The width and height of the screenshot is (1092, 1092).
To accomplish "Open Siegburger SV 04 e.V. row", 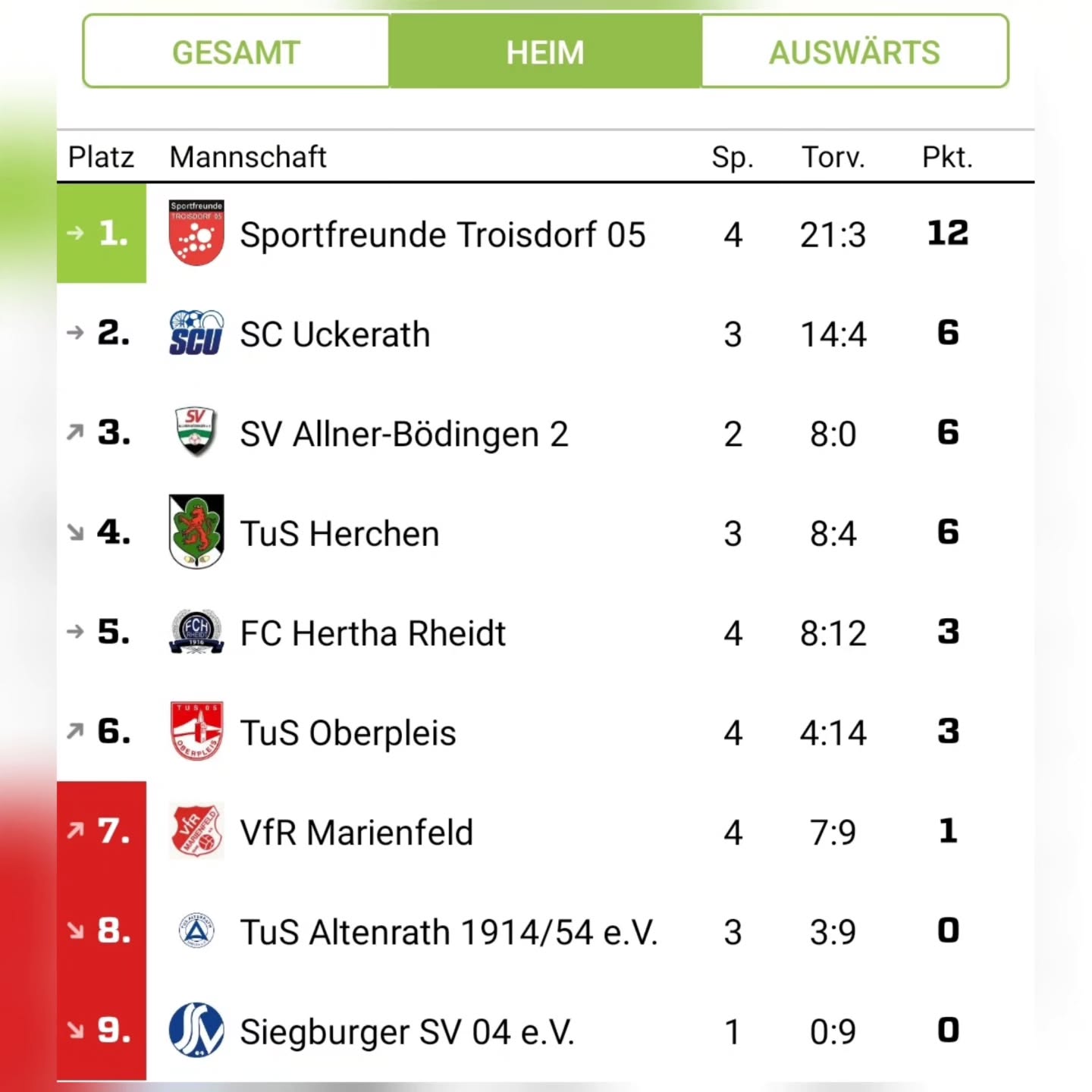I will [x=406, y=1031].
